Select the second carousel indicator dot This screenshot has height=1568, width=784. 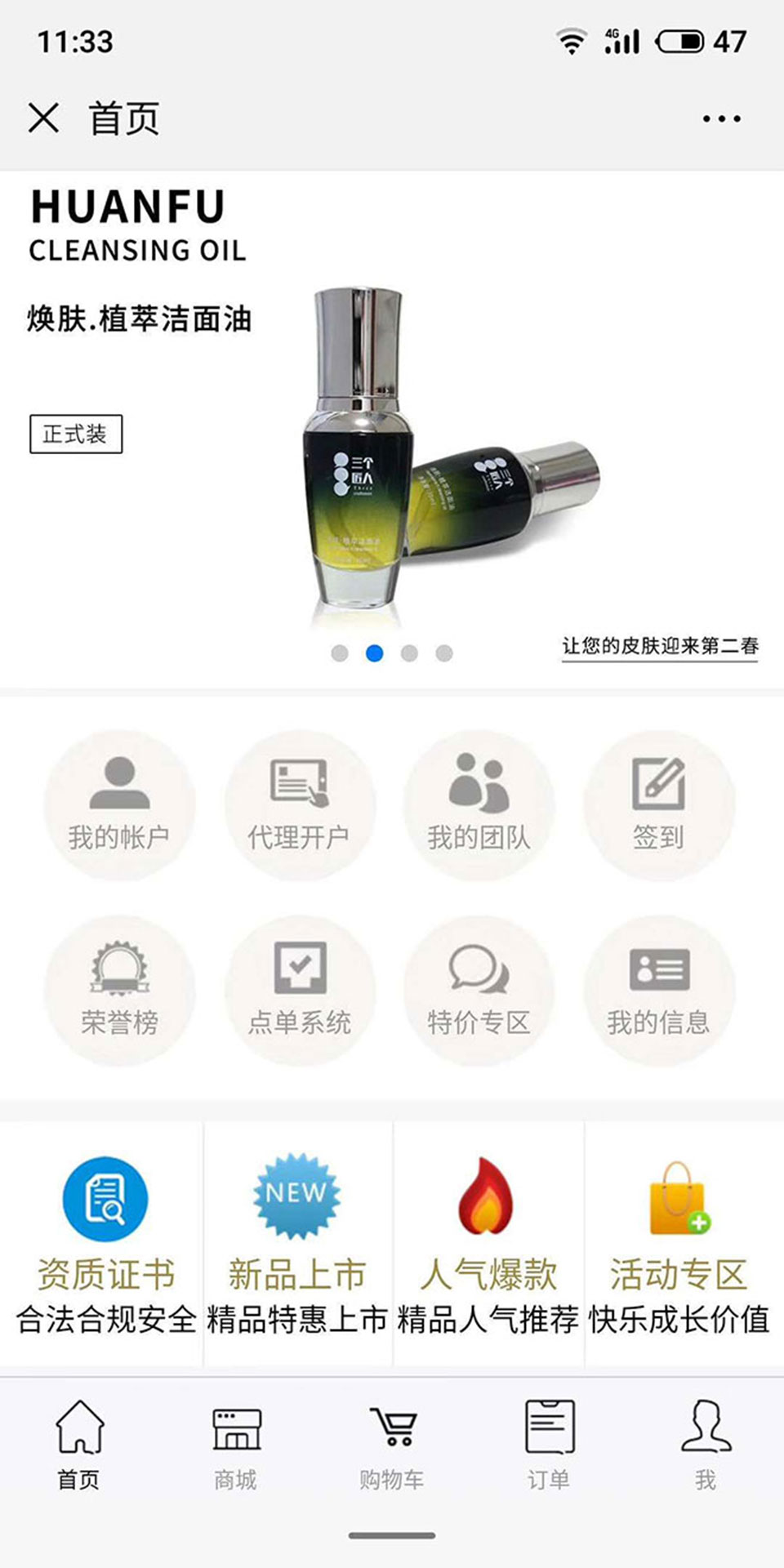[373, 651]
